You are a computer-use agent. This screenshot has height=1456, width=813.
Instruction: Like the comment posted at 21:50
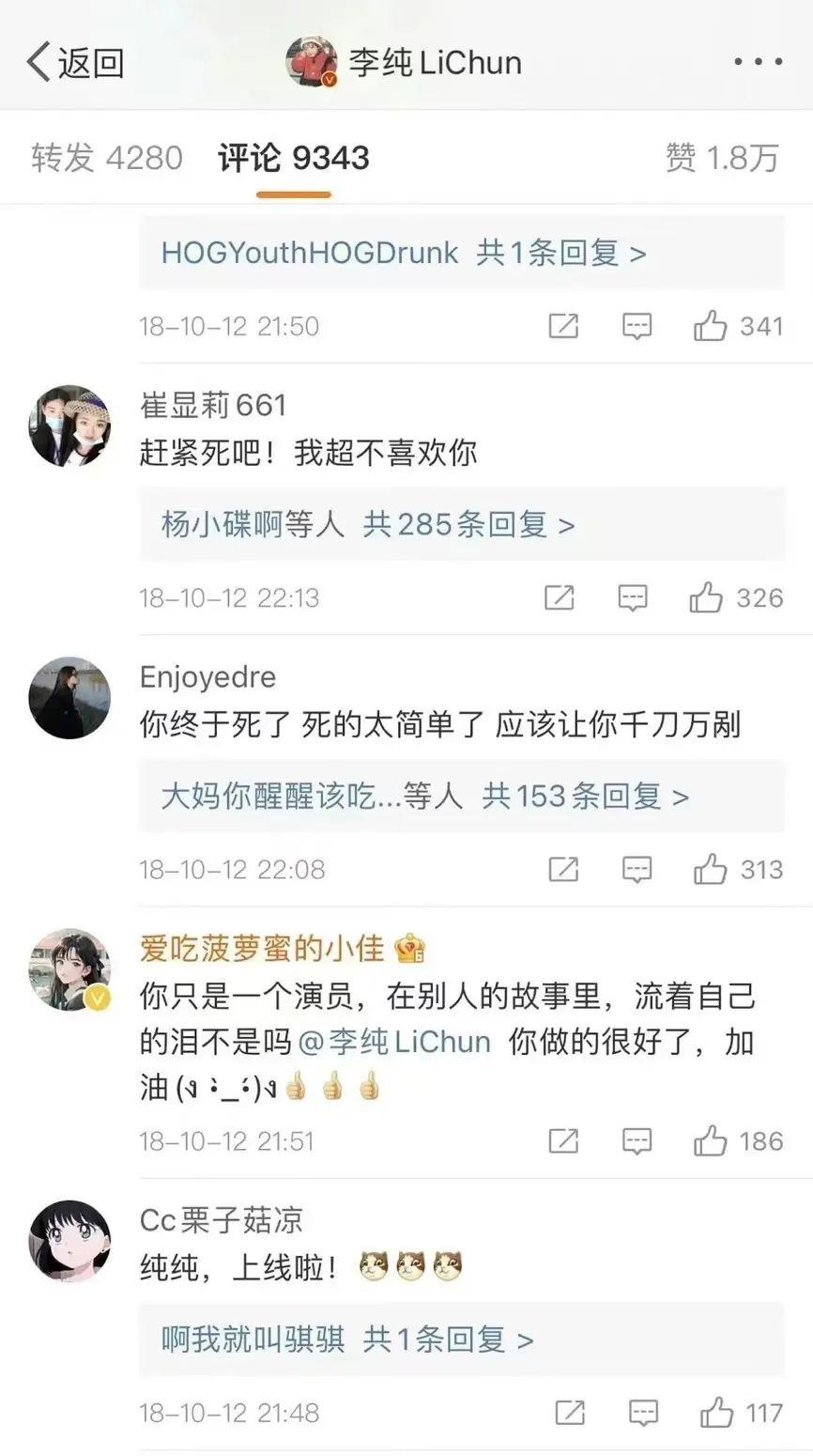click(x=711, y=326)
